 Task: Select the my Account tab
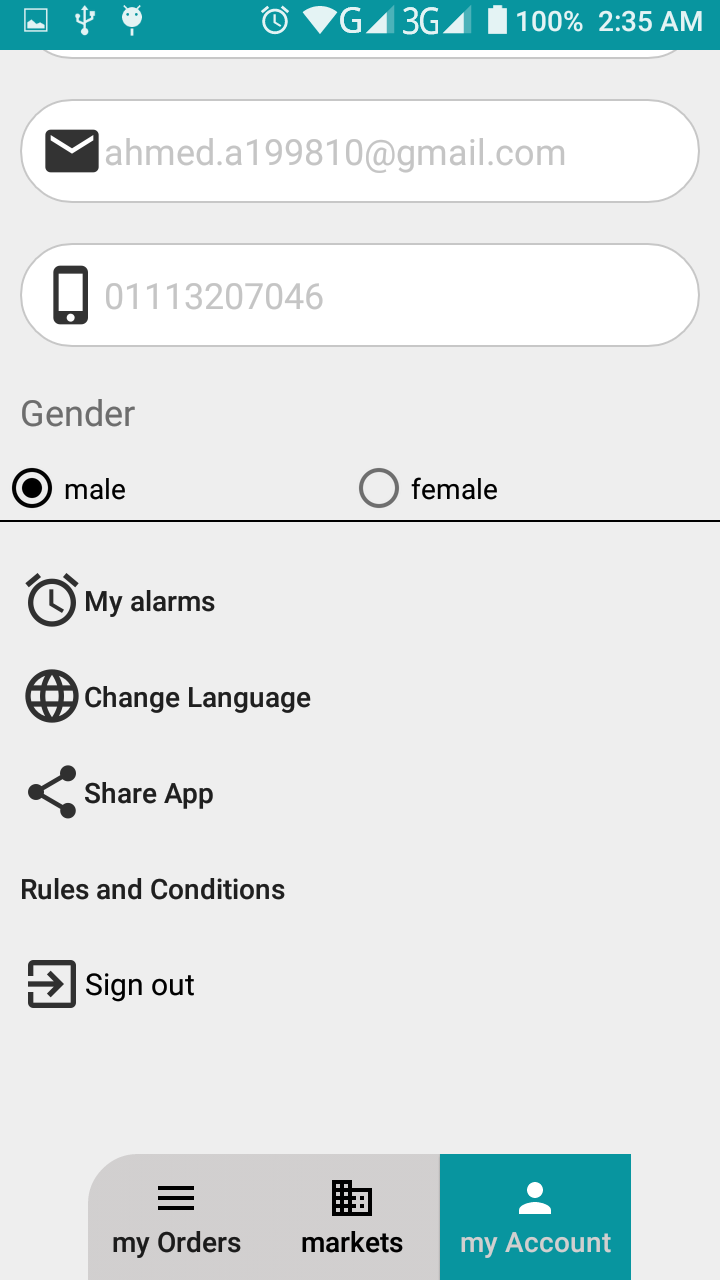pyautogui.click(x=535, y=1218)
